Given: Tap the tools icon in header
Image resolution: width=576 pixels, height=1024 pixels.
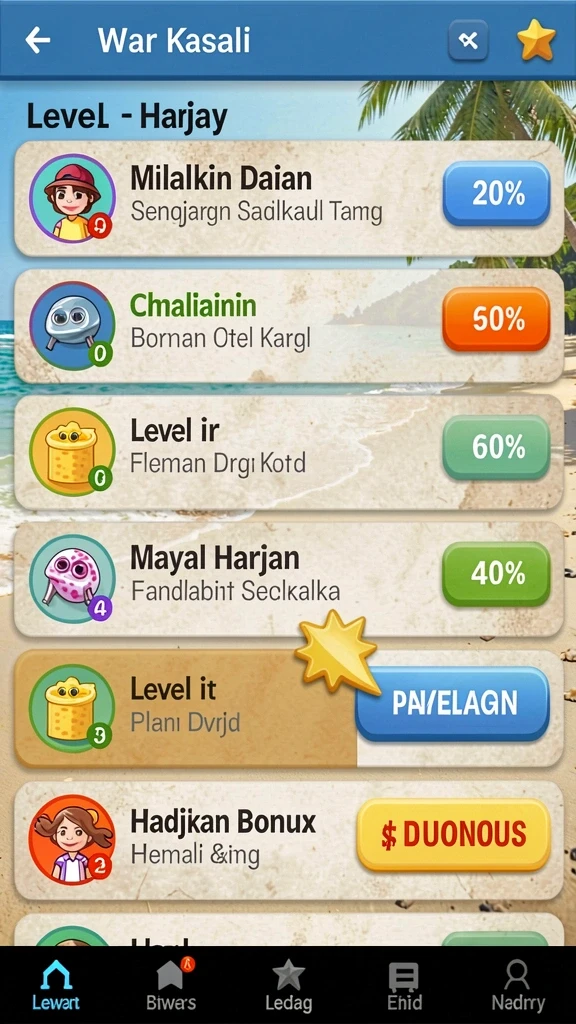Looking at the screenshot, I should (468, 41).
